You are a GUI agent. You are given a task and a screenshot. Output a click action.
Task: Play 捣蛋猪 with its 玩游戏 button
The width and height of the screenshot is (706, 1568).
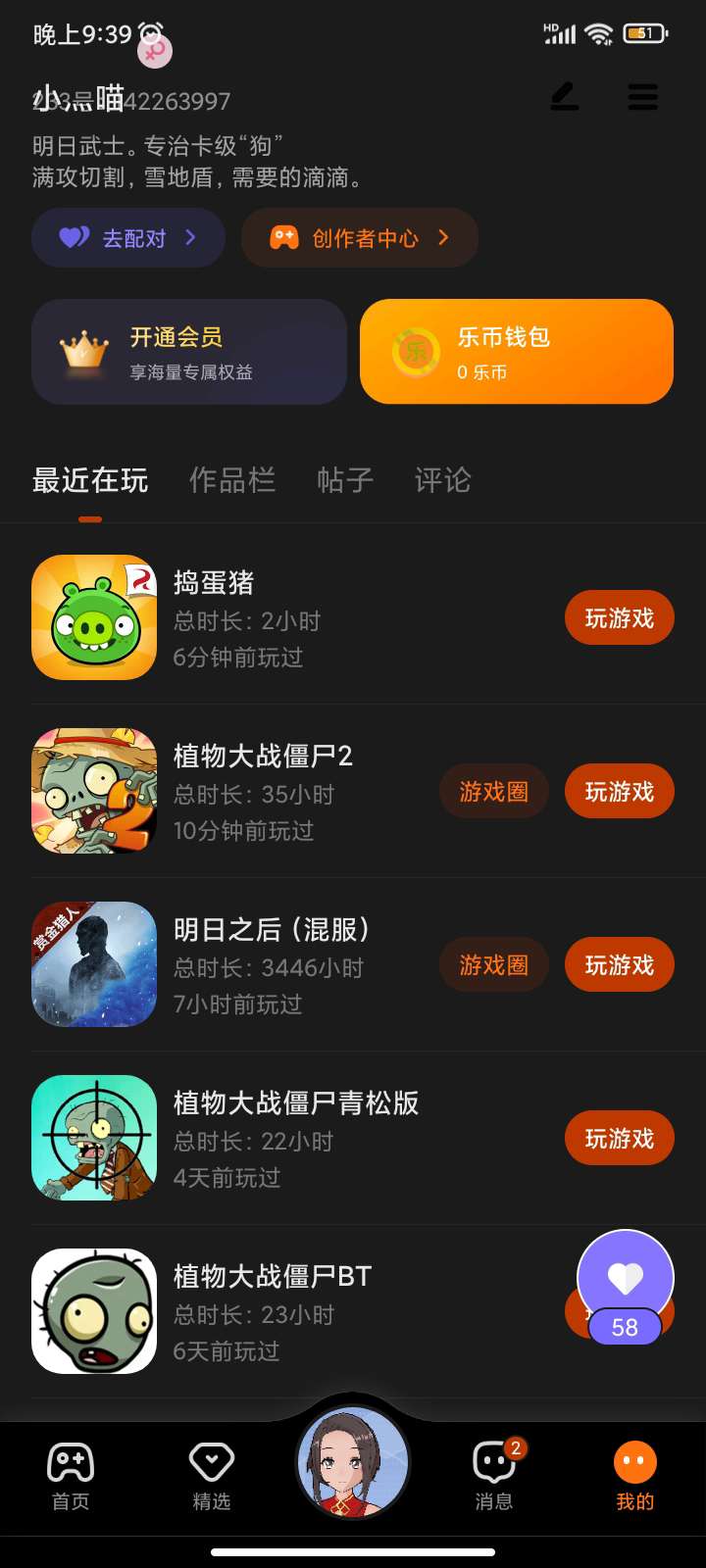tap(619, 618)
